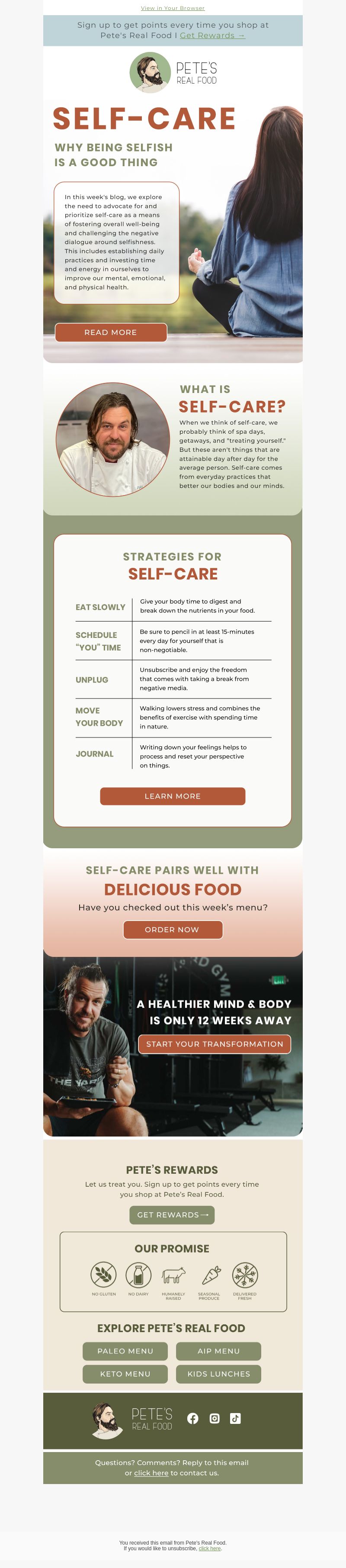The width and height of the screenshot is (346, 1568).
Task: Tap Start Your Transformation button
Action: 215,1044
